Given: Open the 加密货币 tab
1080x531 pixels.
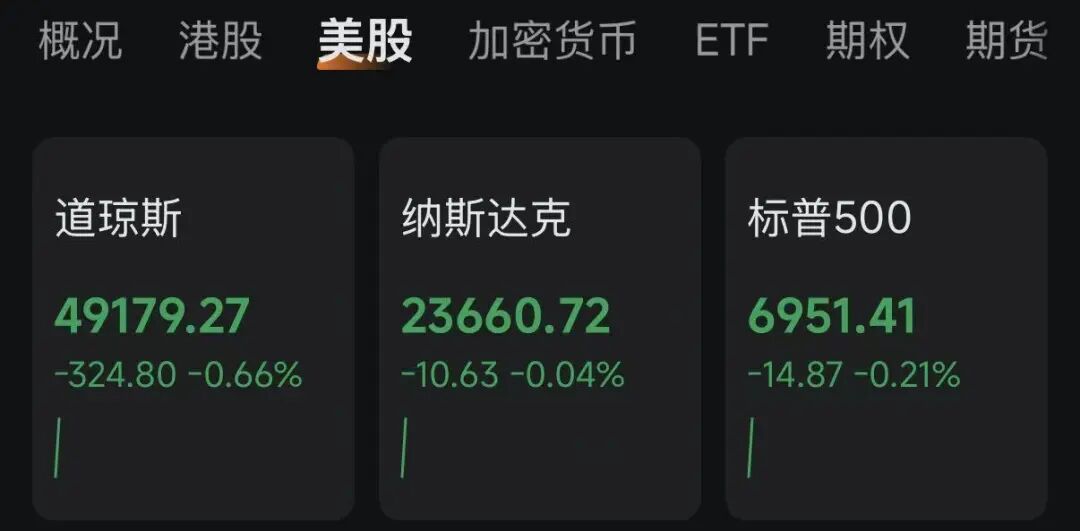Looking at the screenshot, I should click(x=552, y=41).
